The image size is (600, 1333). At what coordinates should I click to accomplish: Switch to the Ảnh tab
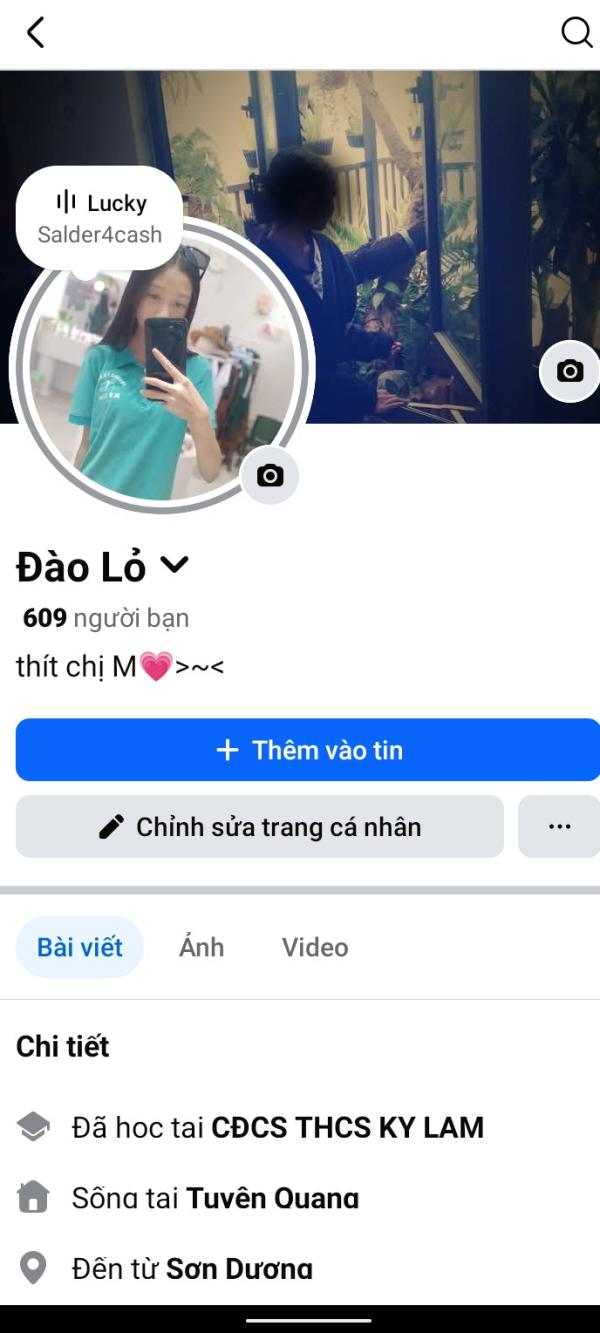[201, 947]
